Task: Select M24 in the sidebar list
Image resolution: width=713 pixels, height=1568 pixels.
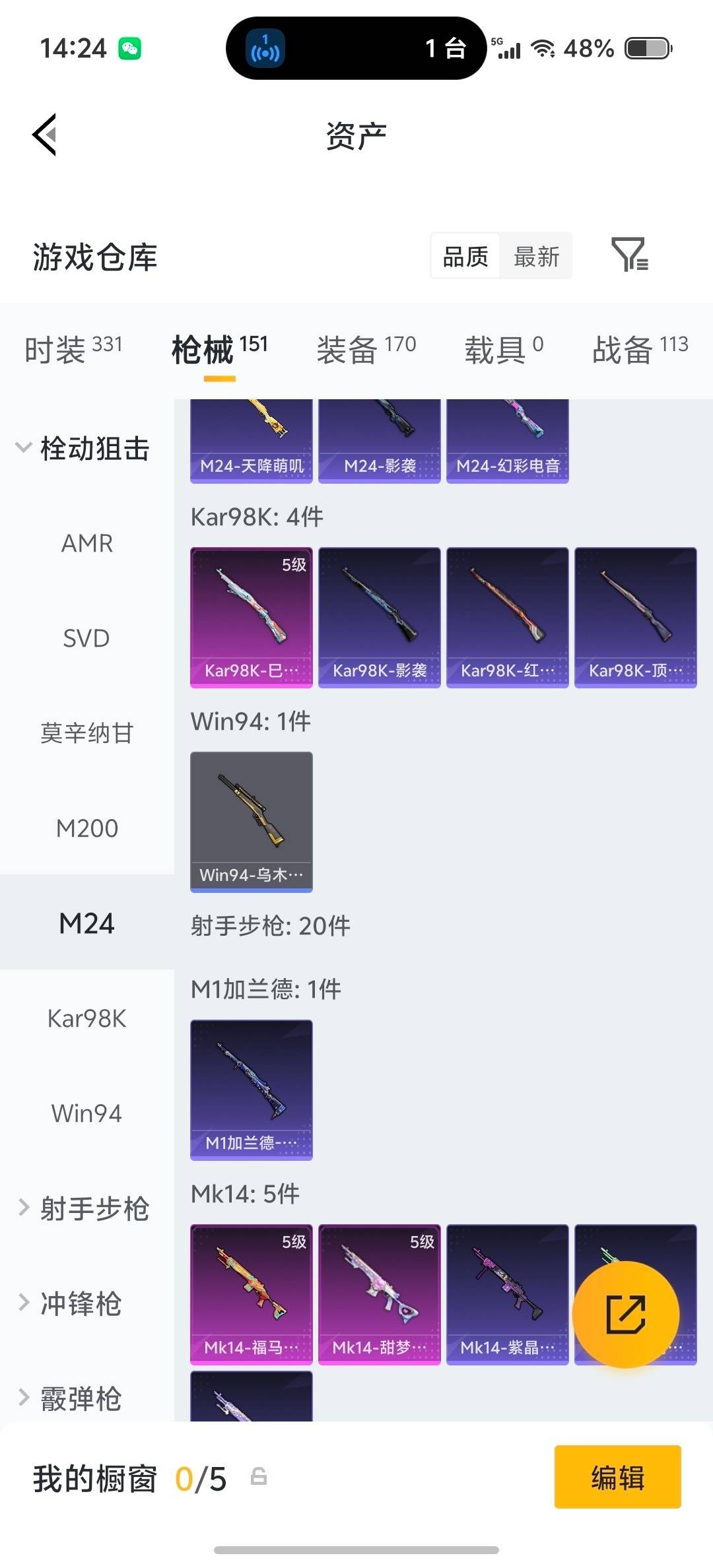Action: [x=86, y=923]
